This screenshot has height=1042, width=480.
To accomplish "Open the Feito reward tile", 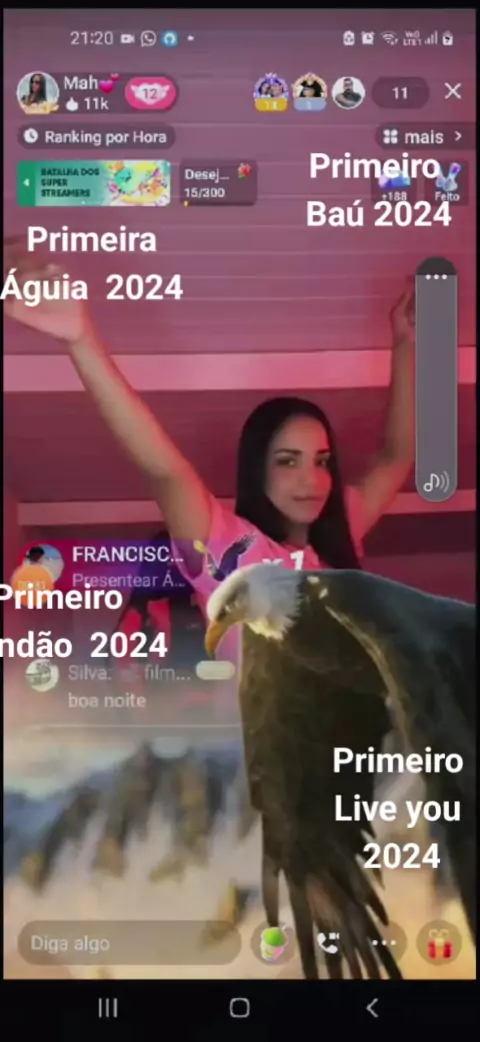I will [446, 183].
